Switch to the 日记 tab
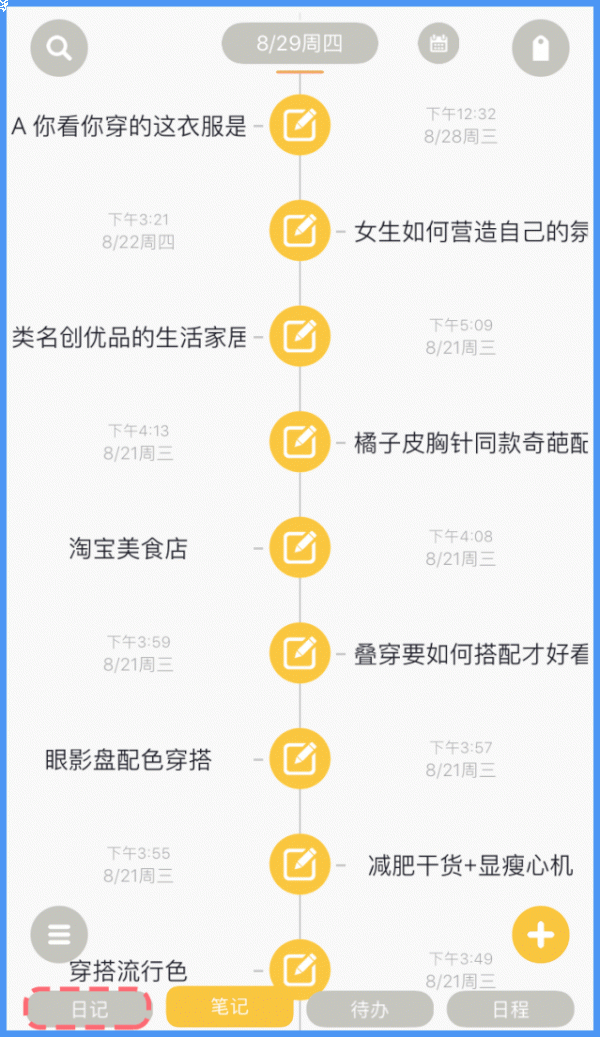The width and height of the screenshot is (600, 1037). 89,1009
